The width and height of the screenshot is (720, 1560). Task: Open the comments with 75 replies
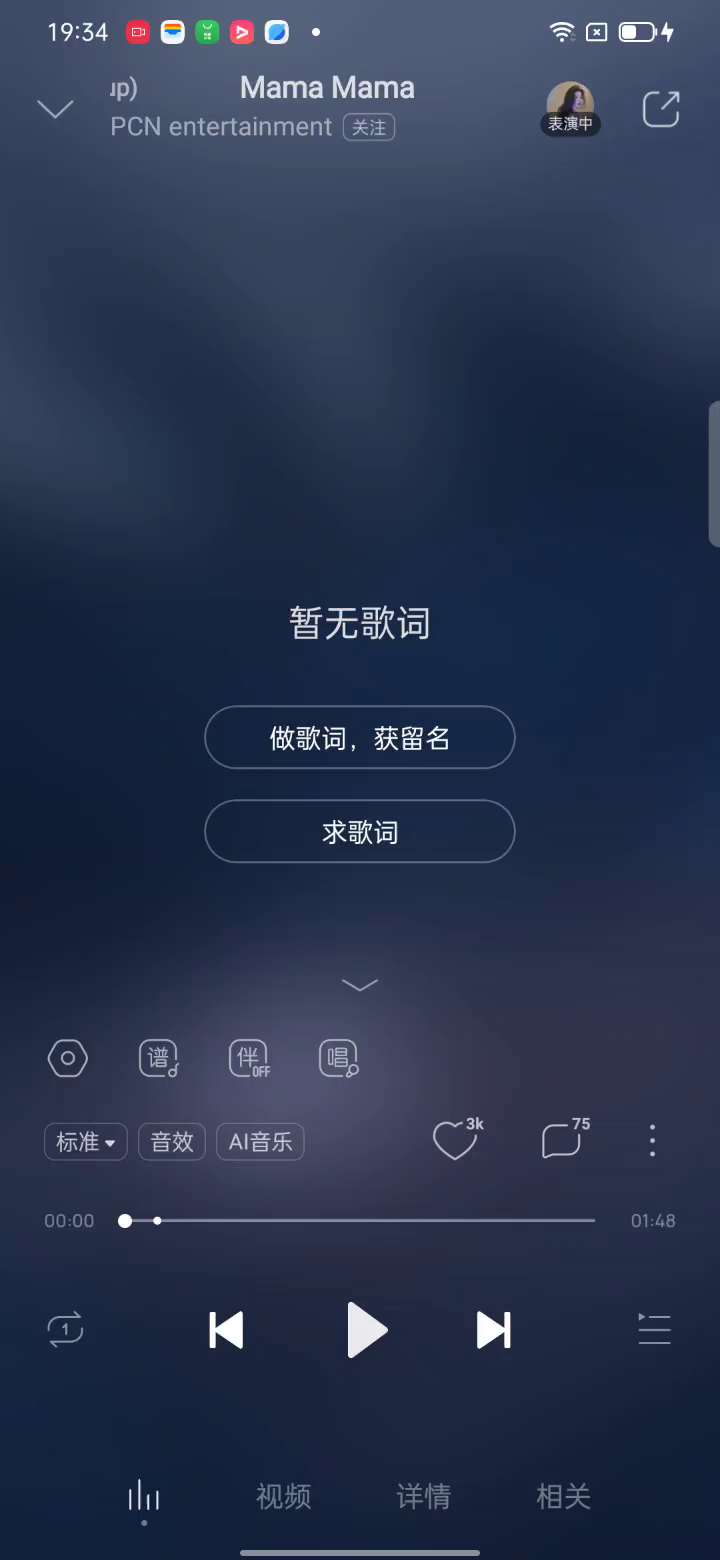[562, 1141]
